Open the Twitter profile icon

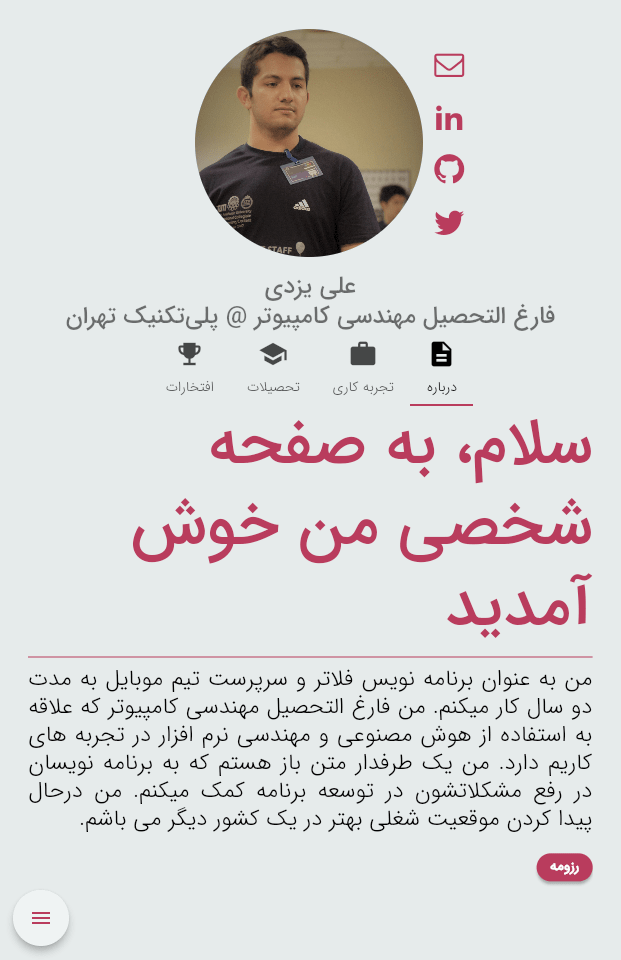[449, 222]
